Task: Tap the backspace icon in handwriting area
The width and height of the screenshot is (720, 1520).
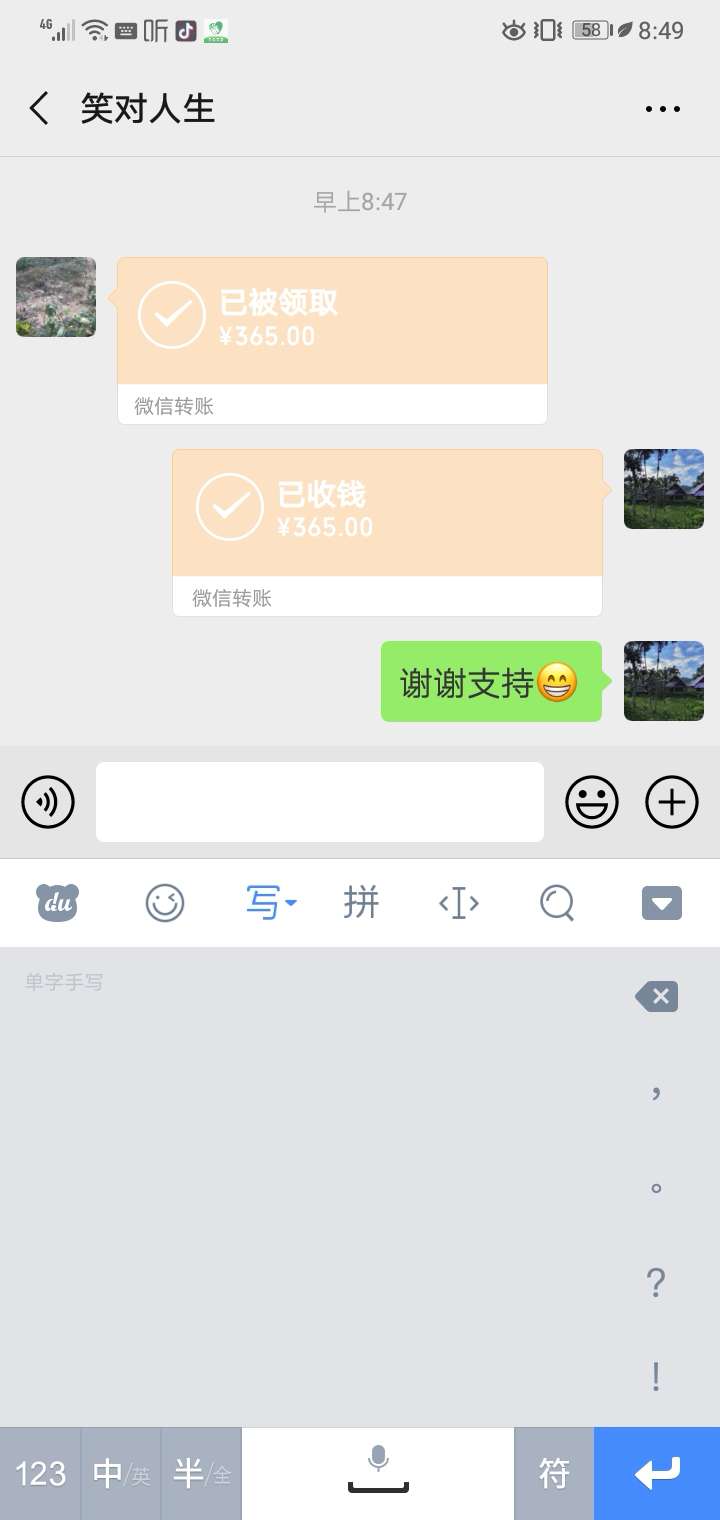Action: pyautogui.click(x=657, y=996)
